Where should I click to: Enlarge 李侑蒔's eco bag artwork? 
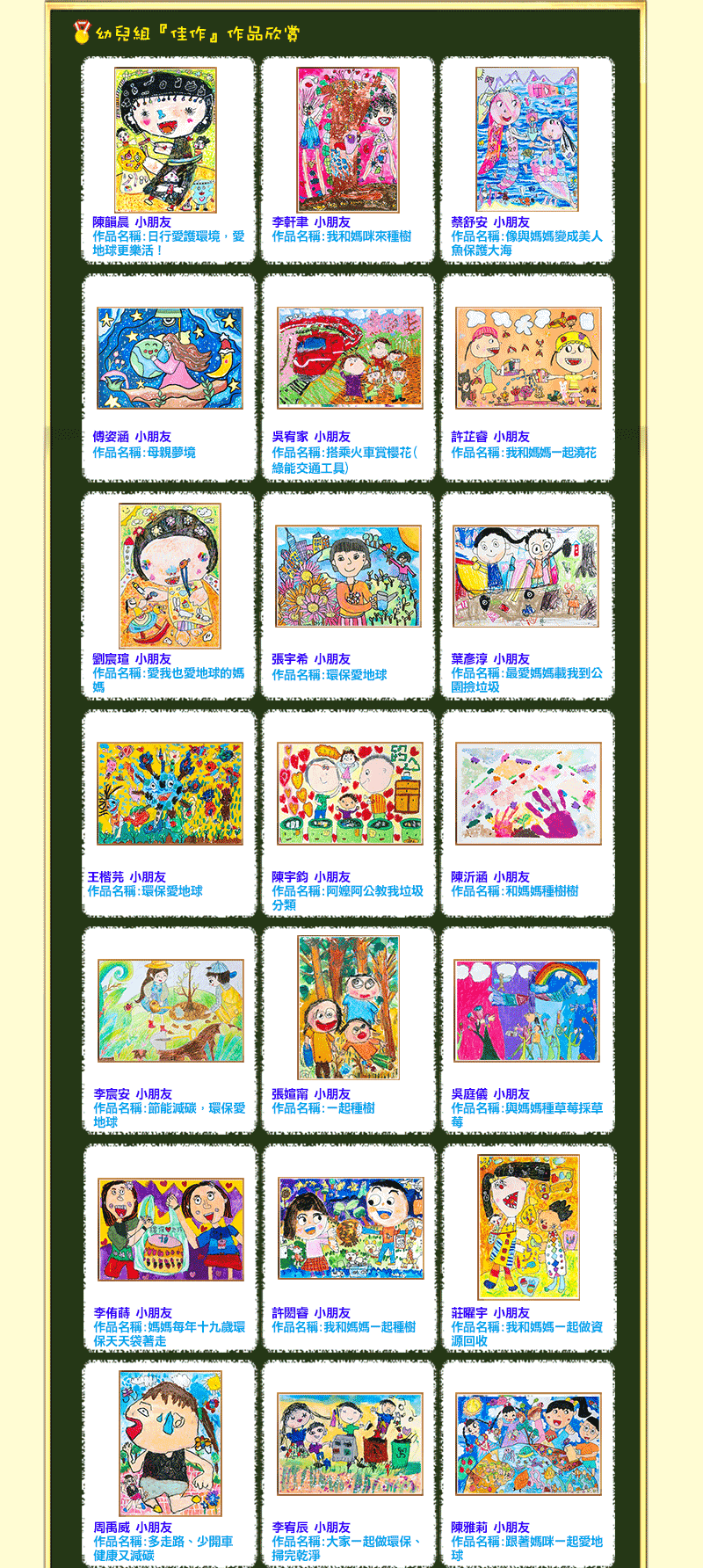(170, 1229)
